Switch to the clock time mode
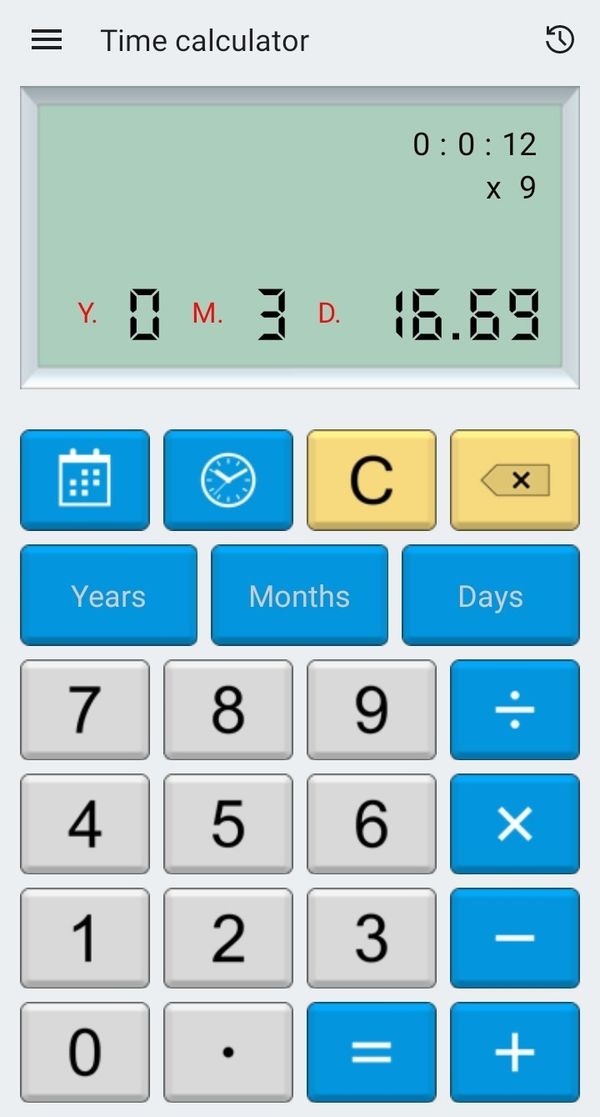Viewport: 600px width, 1117px height. click(228, 479)
